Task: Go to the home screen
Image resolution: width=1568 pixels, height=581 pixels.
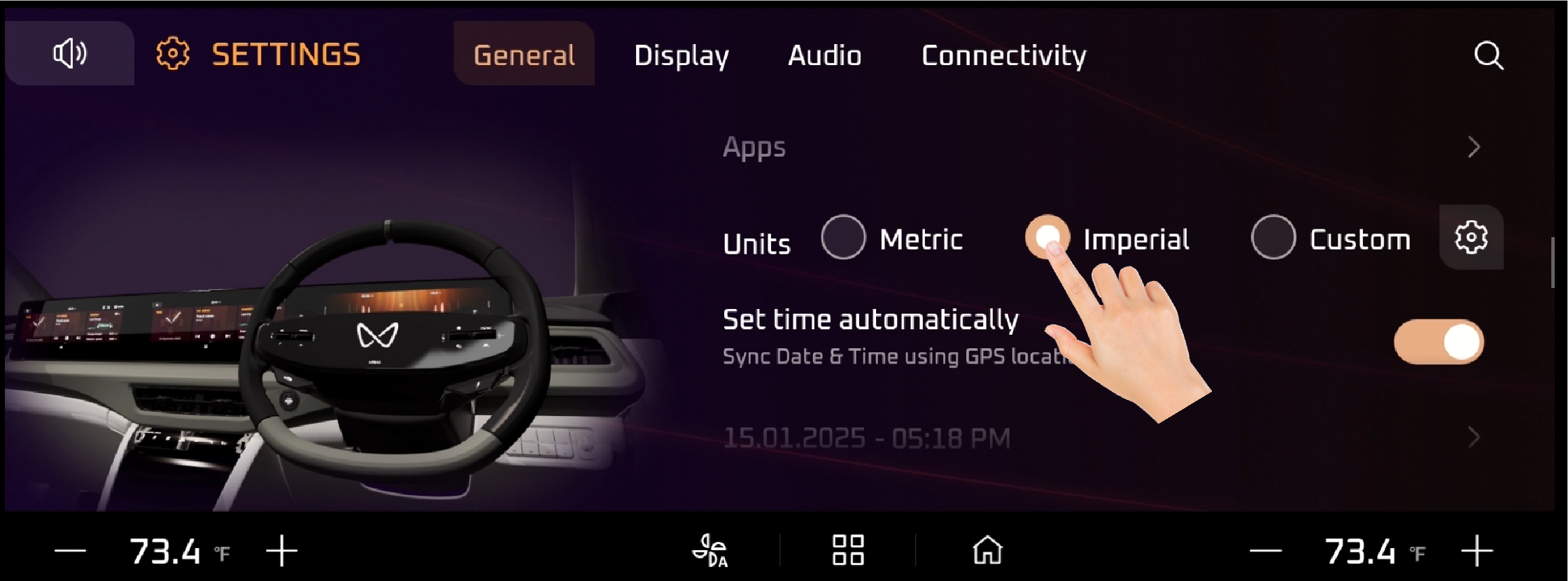Action: point(987,550)
